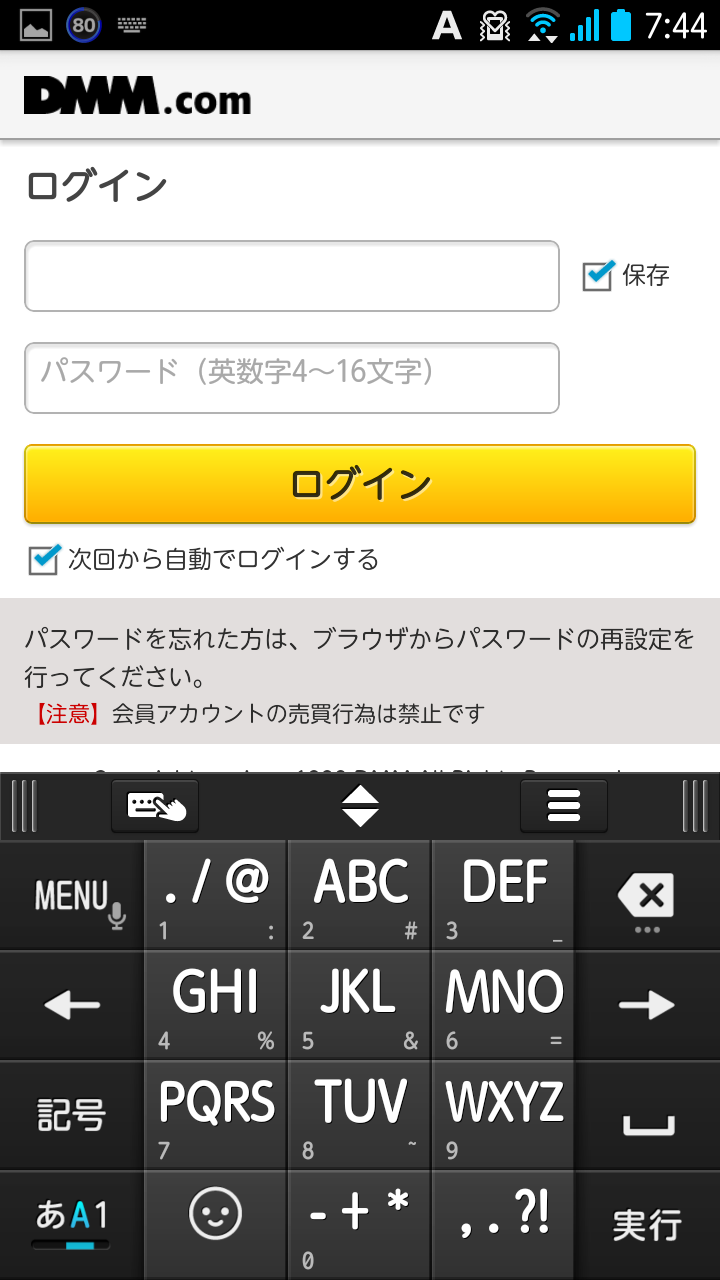Image resolution: width=720 pixels, height=1280 pixels.
Task: Move cursor left with arrow key
Action: tap(72, 1006)
